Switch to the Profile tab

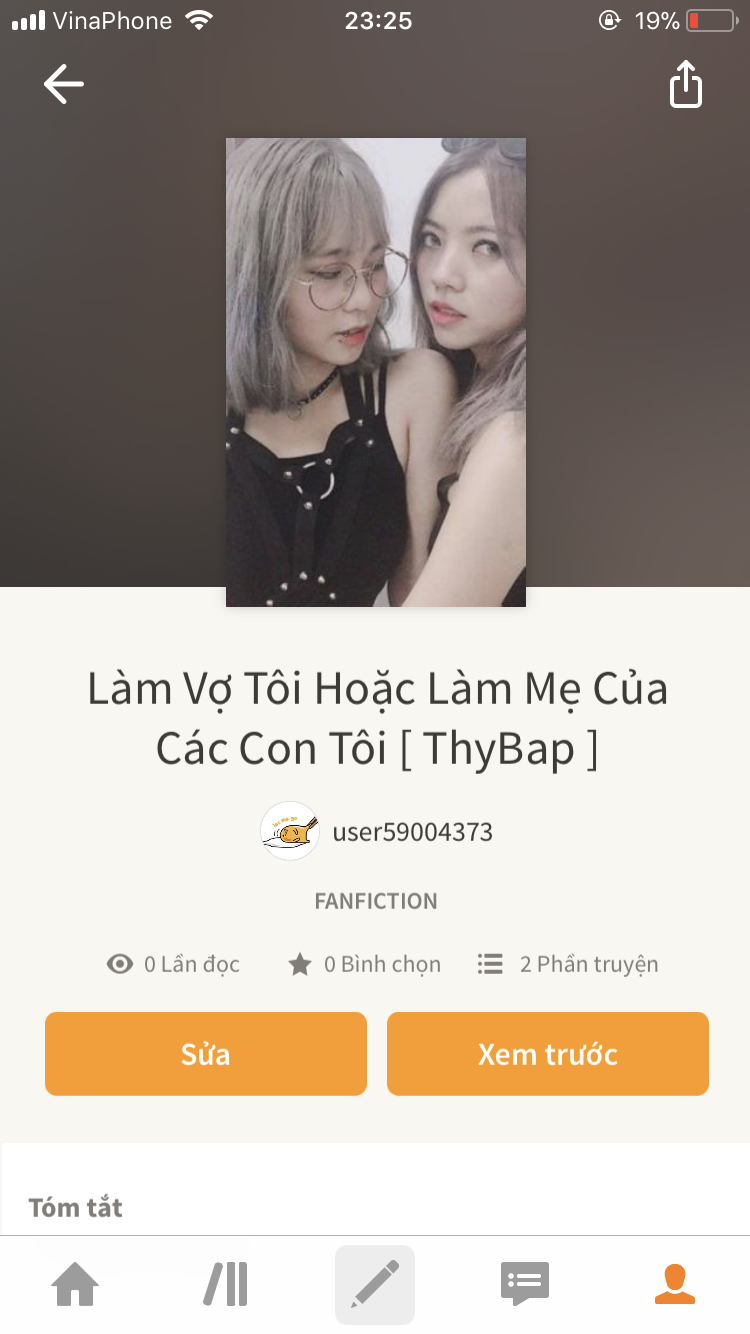point(675,1284)
